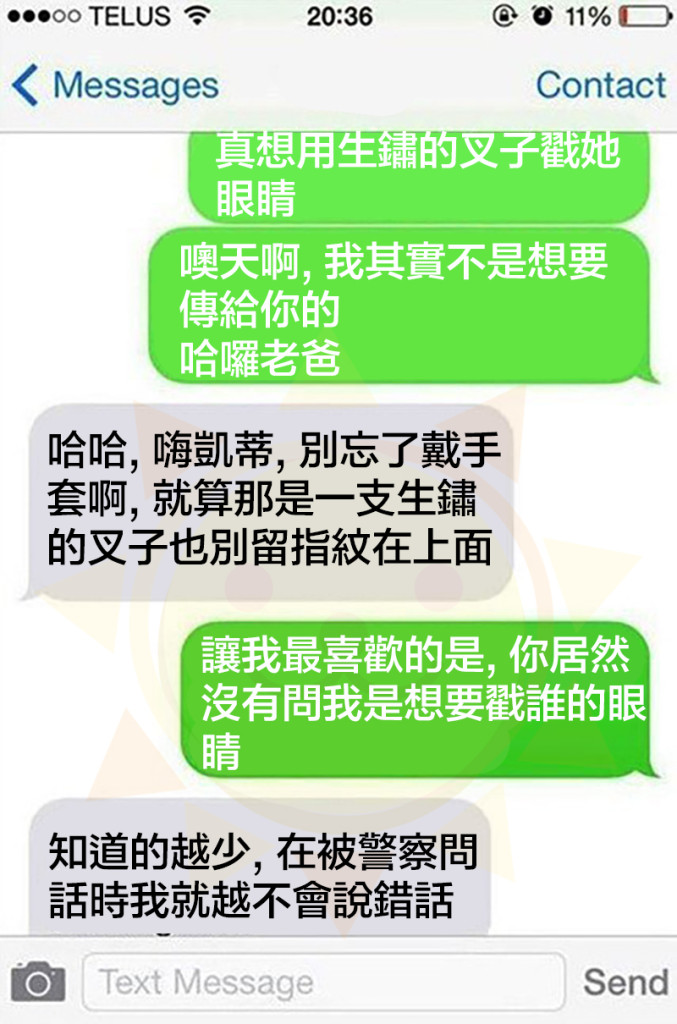Open the Contact details

coord(600,85)
